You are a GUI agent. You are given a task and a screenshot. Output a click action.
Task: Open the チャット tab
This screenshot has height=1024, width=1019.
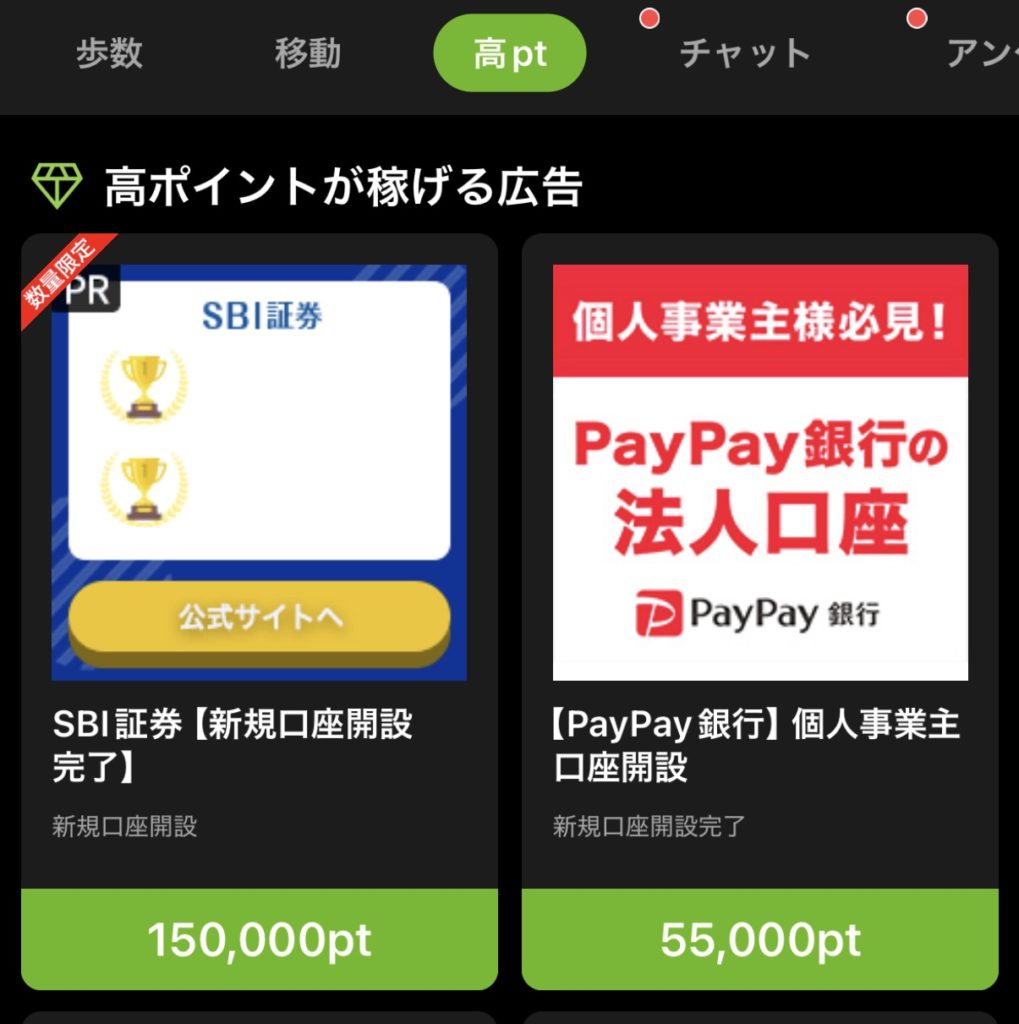click(x=744, y=54)
